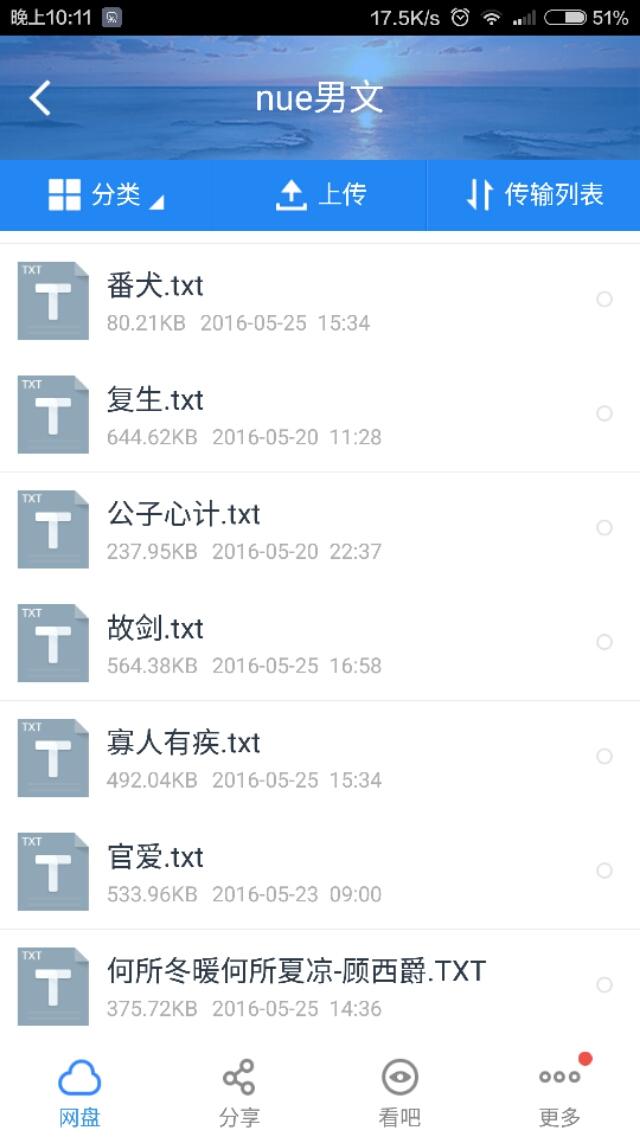Expand the 分类 category dropdown
This screenshot has width=640, height=1137.
pos(106,195)
